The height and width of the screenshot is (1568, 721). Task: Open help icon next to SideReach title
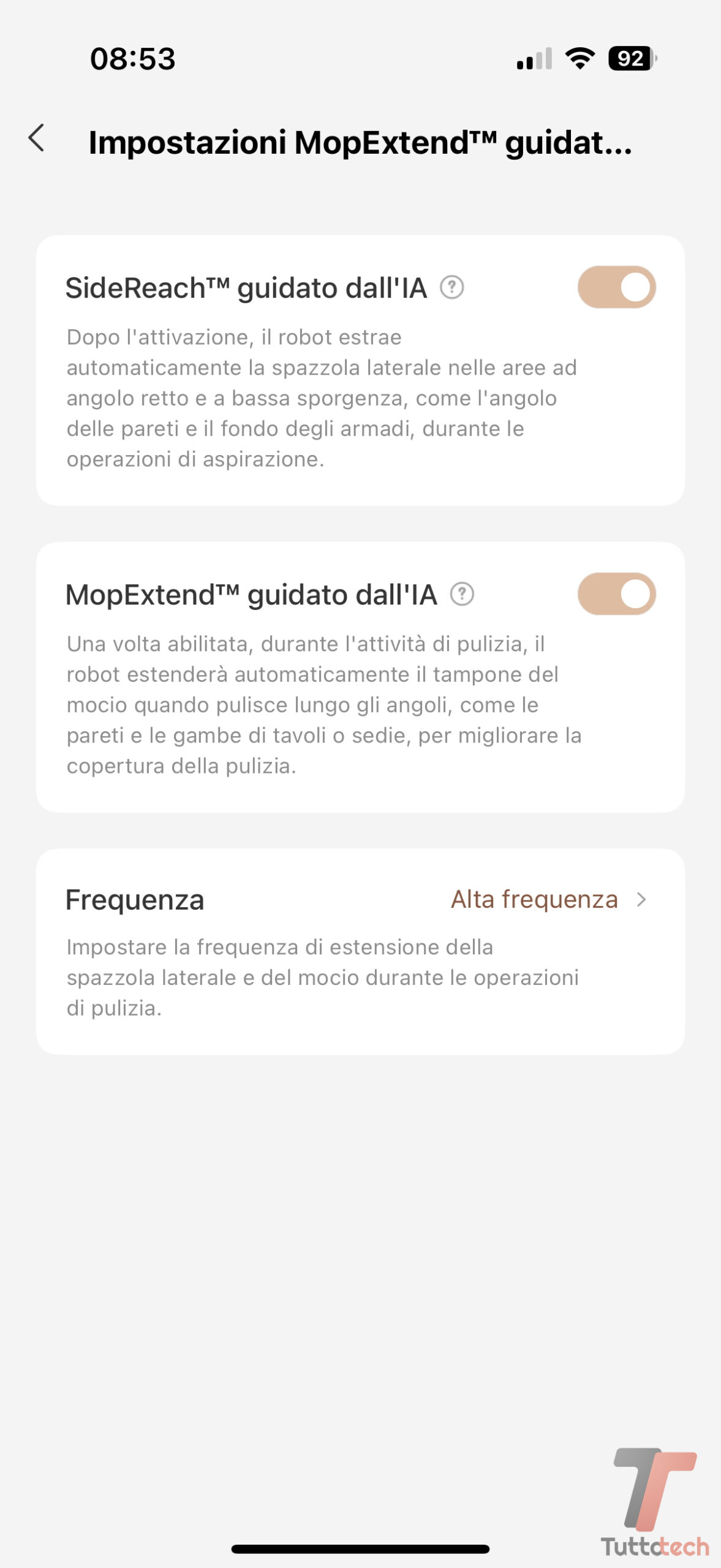point(452,287)
